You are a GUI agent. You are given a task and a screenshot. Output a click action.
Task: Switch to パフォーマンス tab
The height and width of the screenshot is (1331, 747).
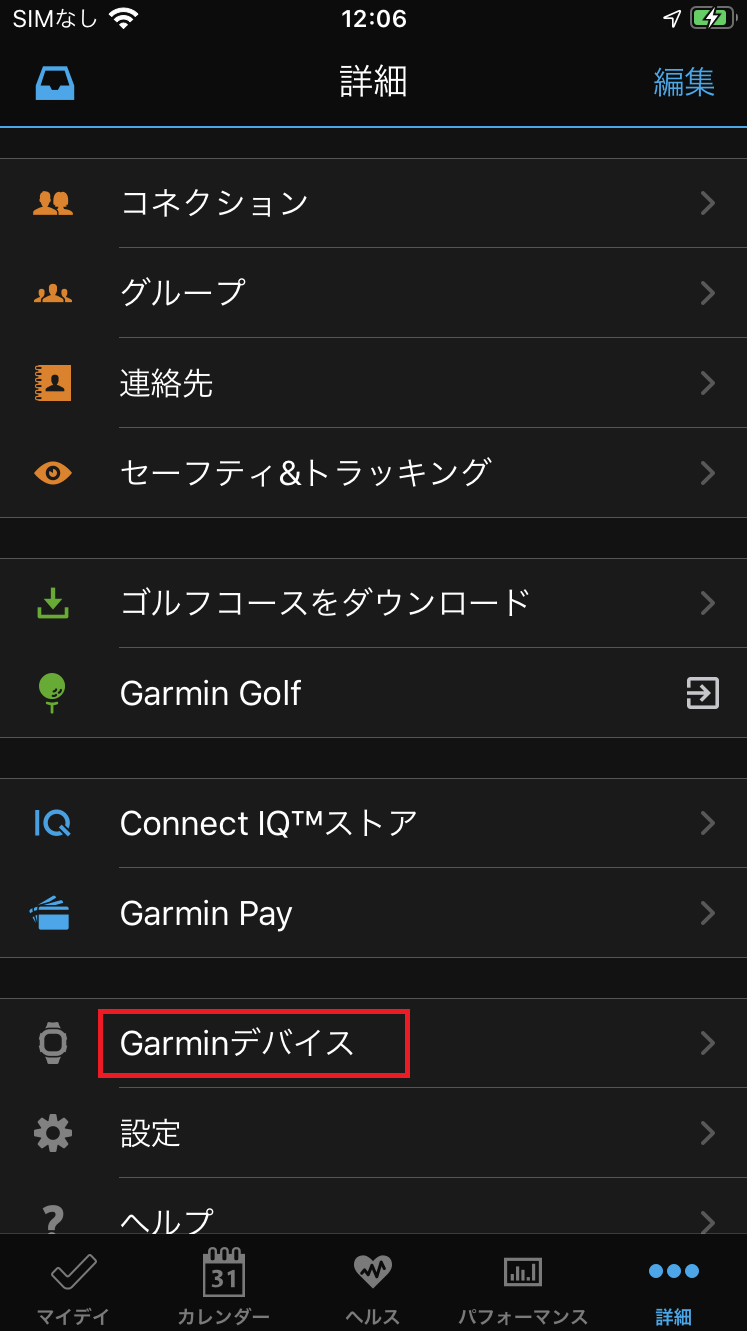coord(522,1286)
